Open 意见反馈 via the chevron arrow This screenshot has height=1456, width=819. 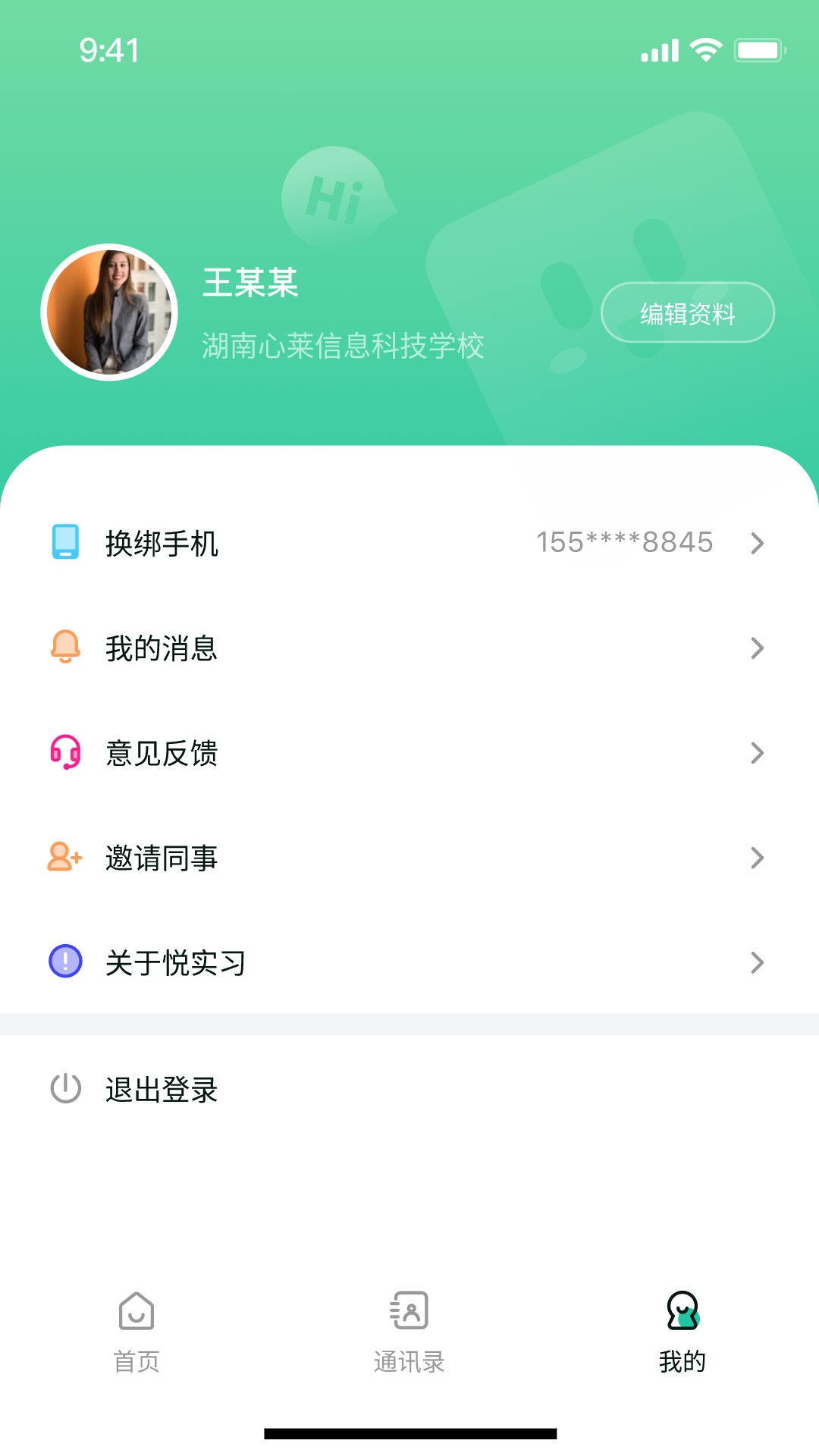click(758, 753)
